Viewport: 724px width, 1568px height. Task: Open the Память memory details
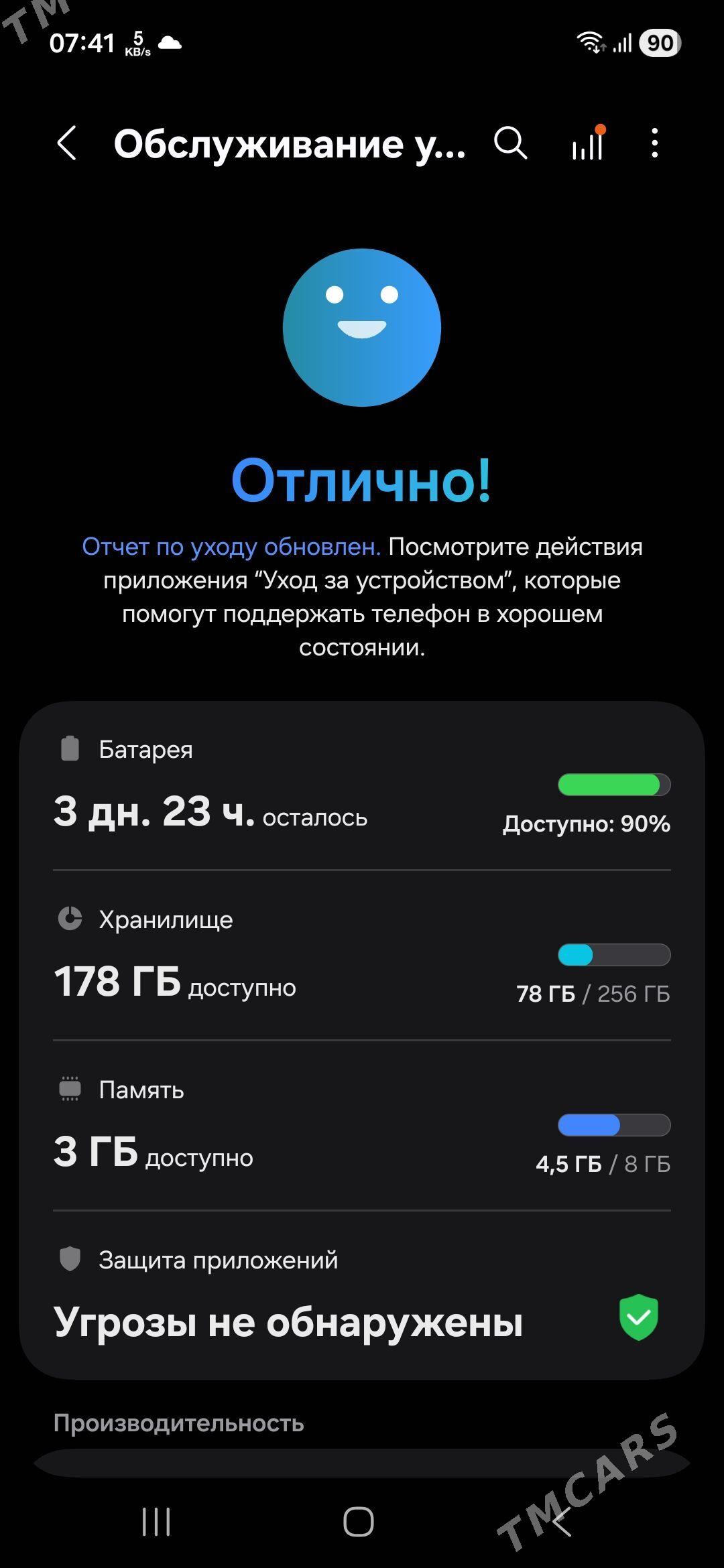362,1126
